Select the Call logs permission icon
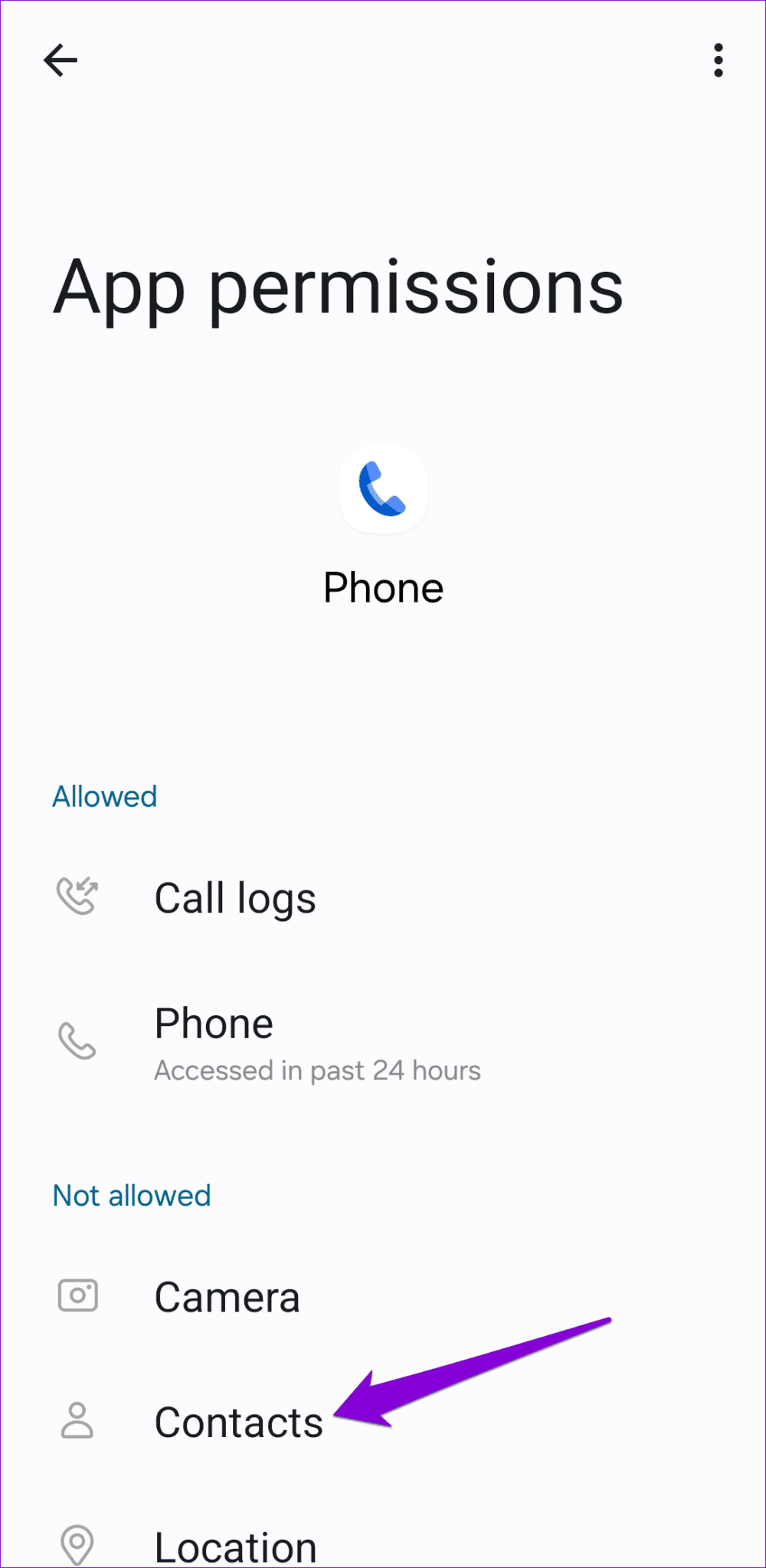The width and height of the screenshot is (766, 1568). [77, 896]
